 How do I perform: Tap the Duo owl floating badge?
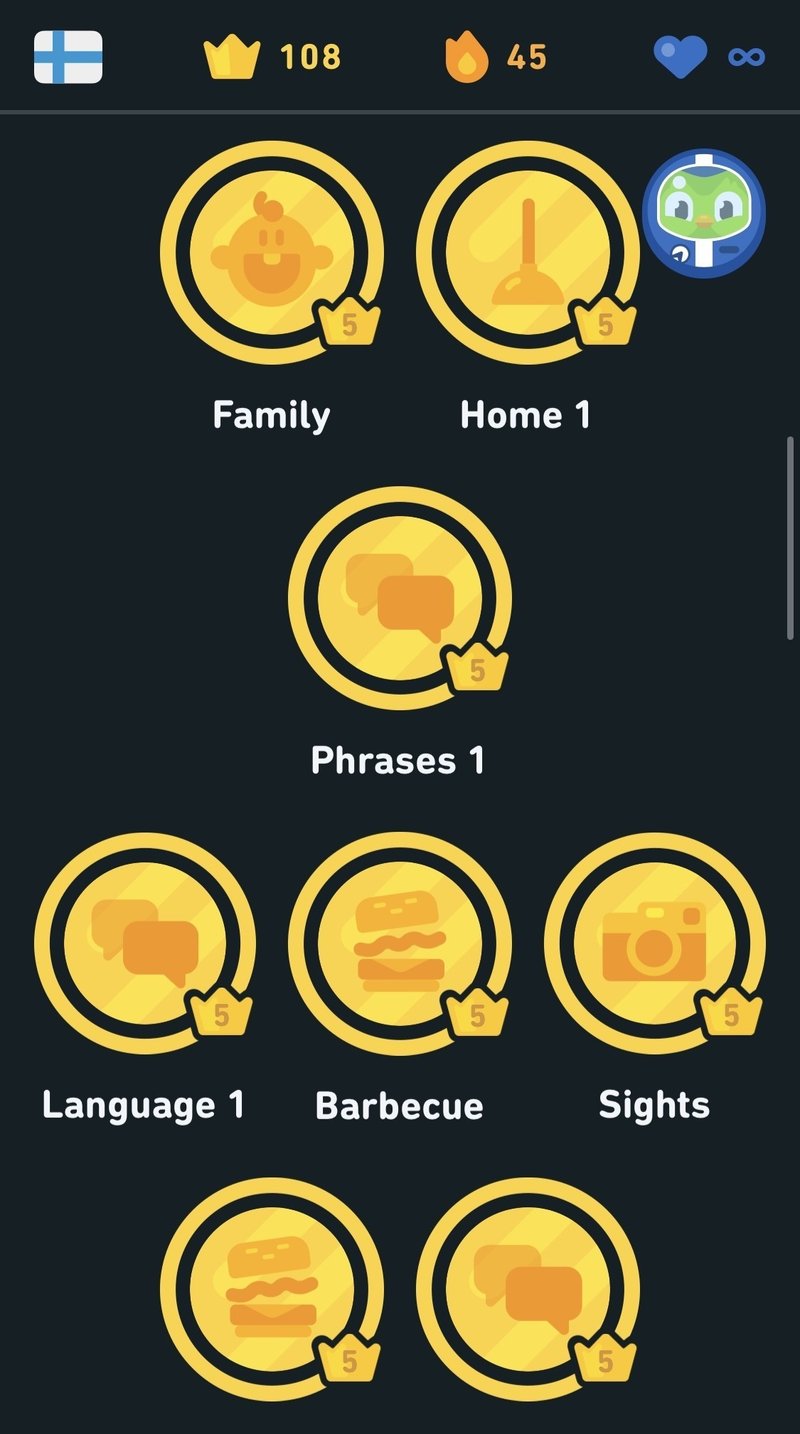[703, 214]
